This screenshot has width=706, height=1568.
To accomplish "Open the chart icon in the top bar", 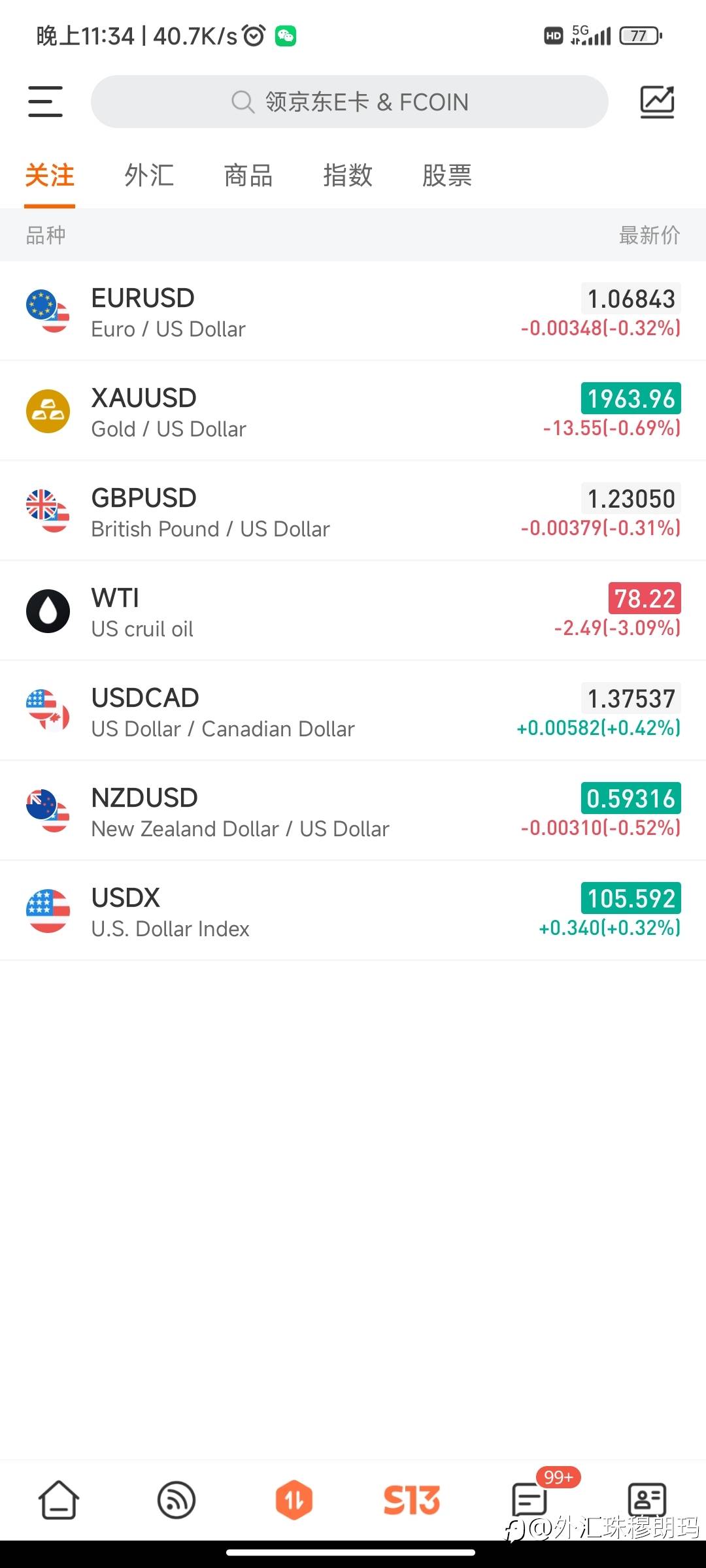I will tap(656, 102).
